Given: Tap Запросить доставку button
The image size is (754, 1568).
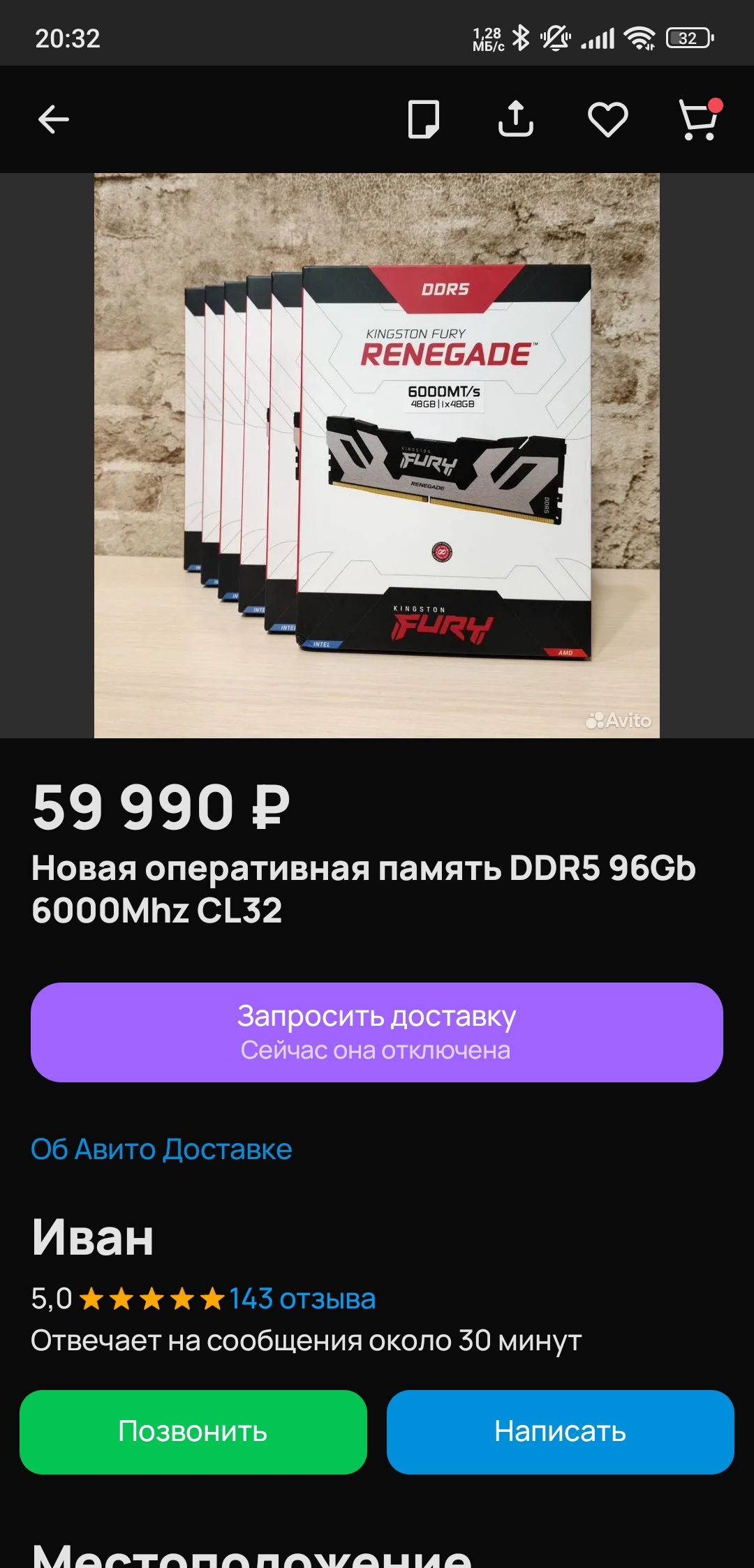Looking at the screenshot, I should [377, 1032].
